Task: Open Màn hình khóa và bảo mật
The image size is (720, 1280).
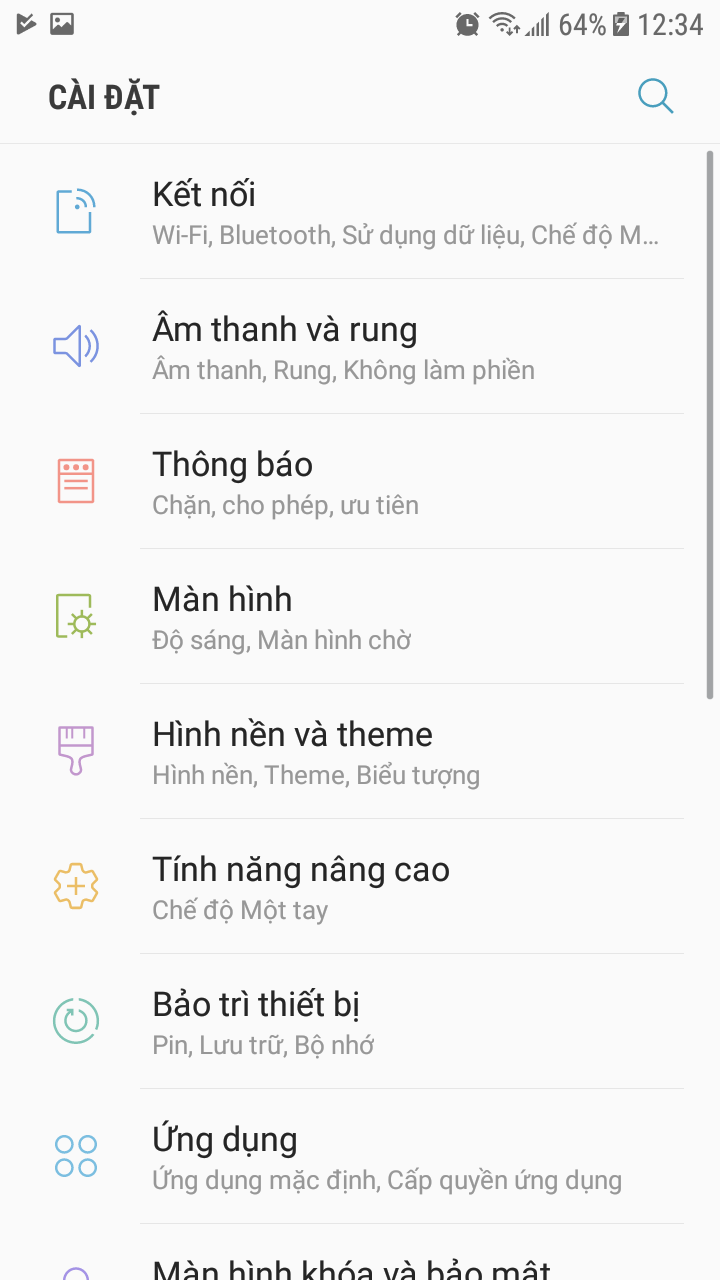Action: 360,1265
